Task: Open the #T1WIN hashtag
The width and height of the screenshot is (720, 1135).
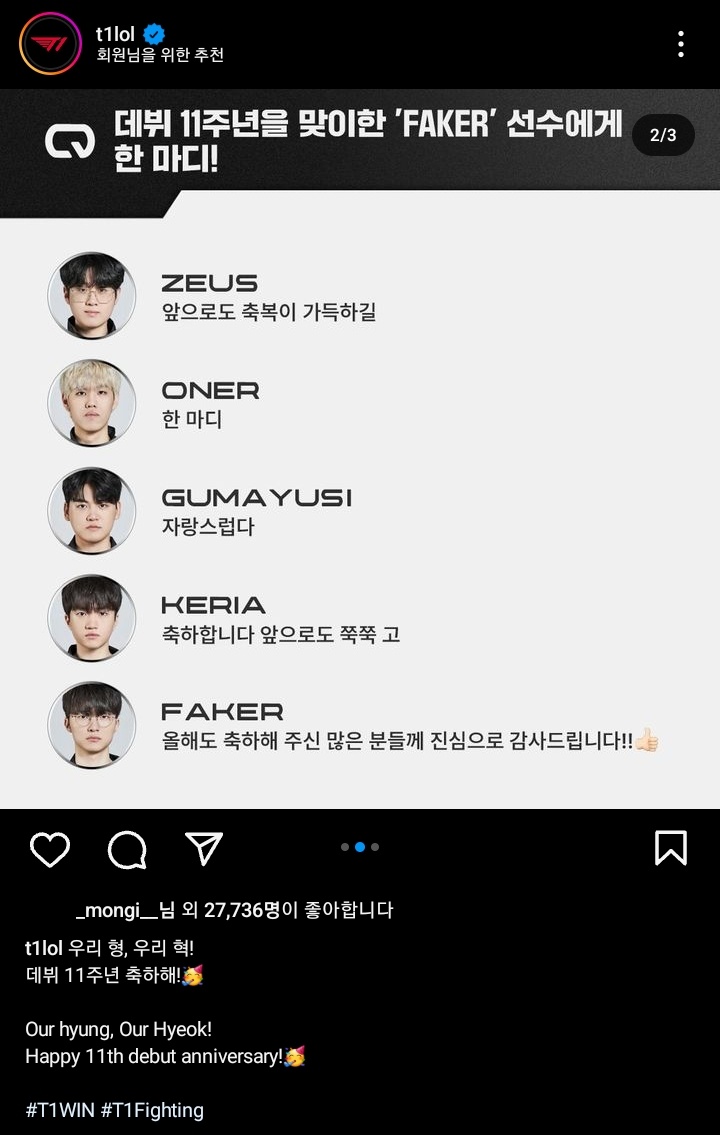Action: pyautogui.click(x=59, y=1110)
